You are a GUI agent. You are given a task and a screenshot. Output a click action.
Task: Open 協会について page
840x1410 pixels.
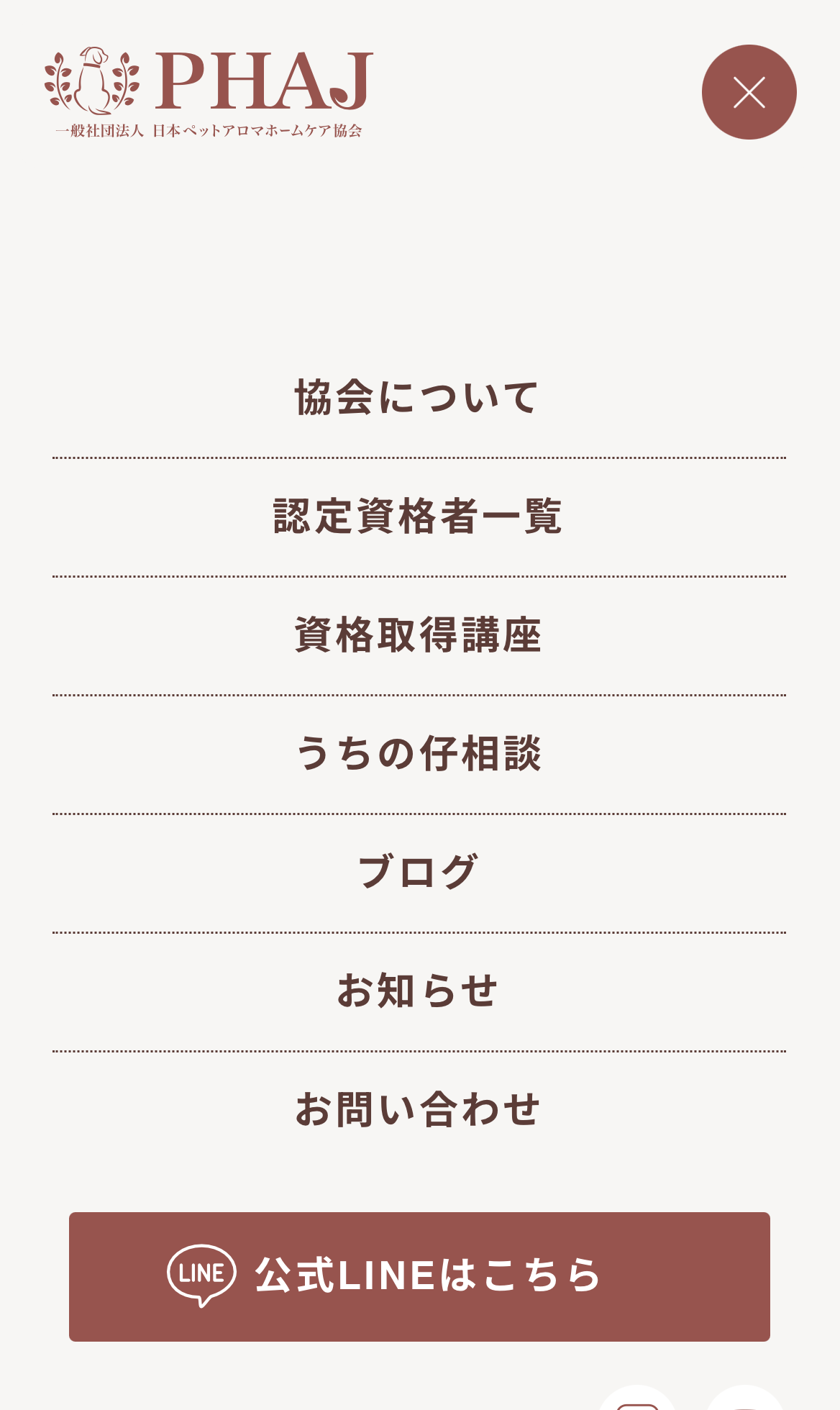419,398
